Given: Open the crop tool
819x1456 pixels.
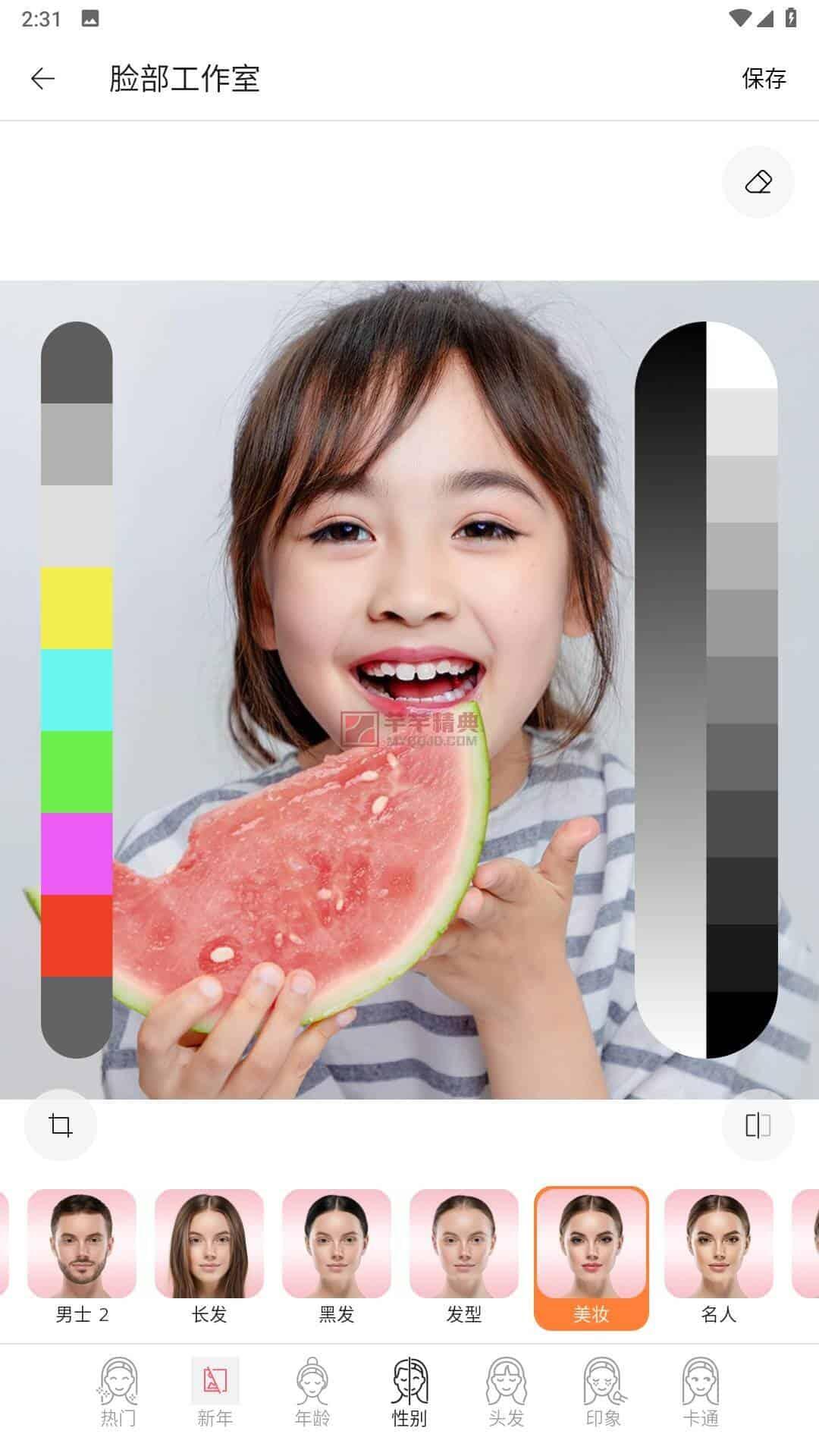Looking at the screenshot, I should click(x=61, y=1125).
